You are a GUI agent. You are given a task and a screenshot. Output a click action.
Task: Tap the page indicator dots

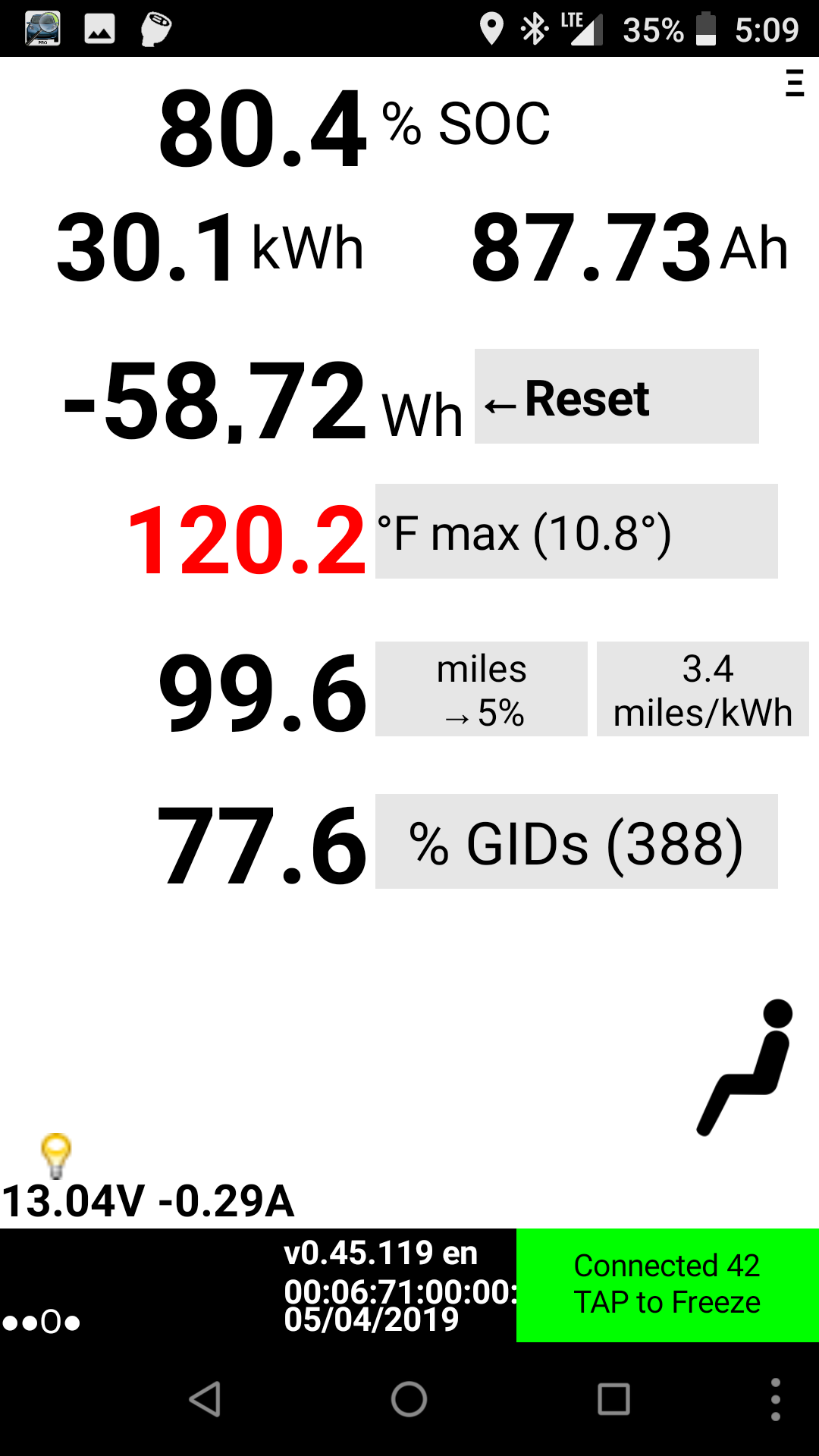click(x=41, y=1323)
